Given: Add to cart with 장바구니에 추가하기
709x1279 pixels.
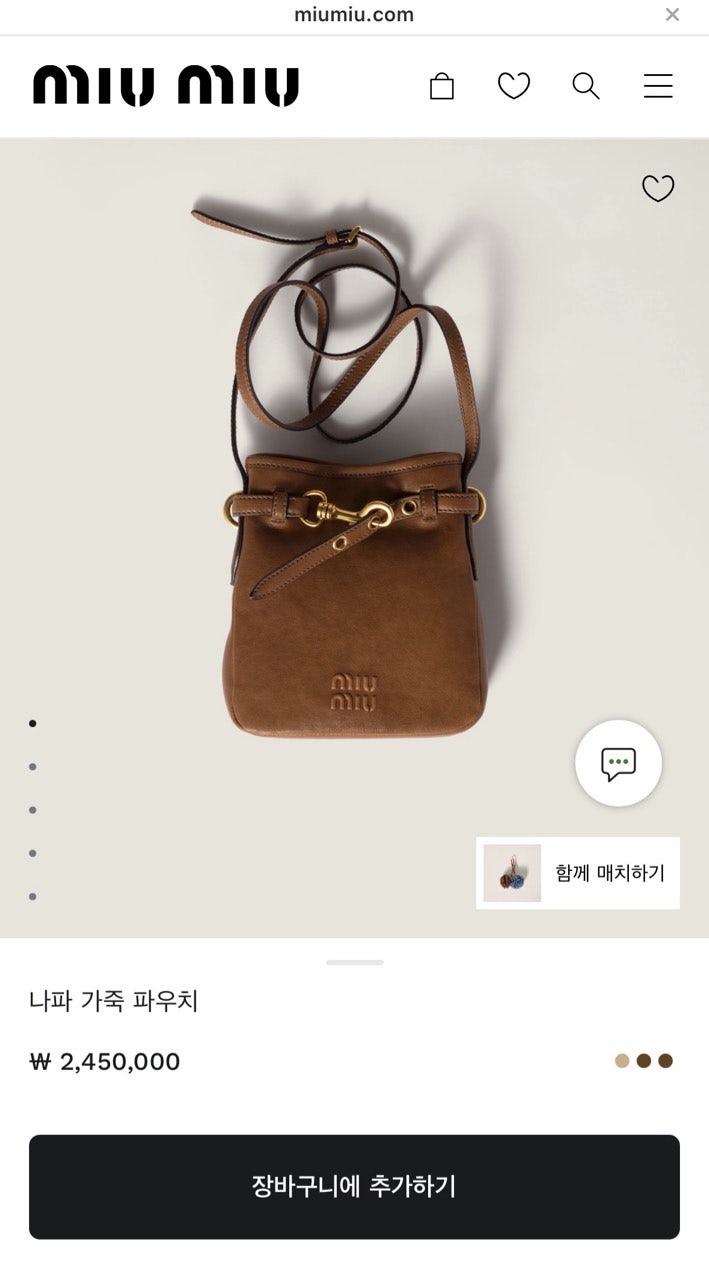Looking at the screenshot, I should (x=354, y=1187).
